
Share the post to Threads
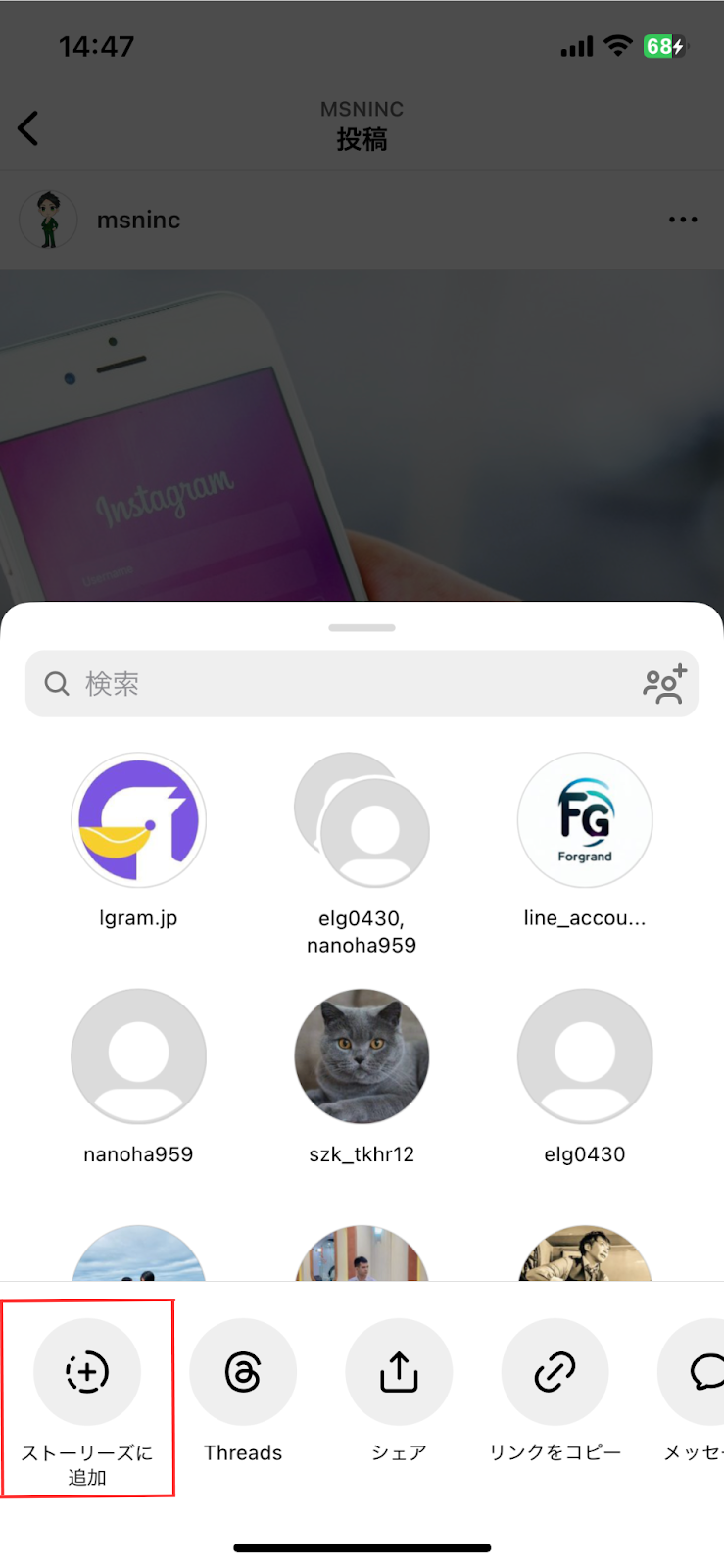243,1372
